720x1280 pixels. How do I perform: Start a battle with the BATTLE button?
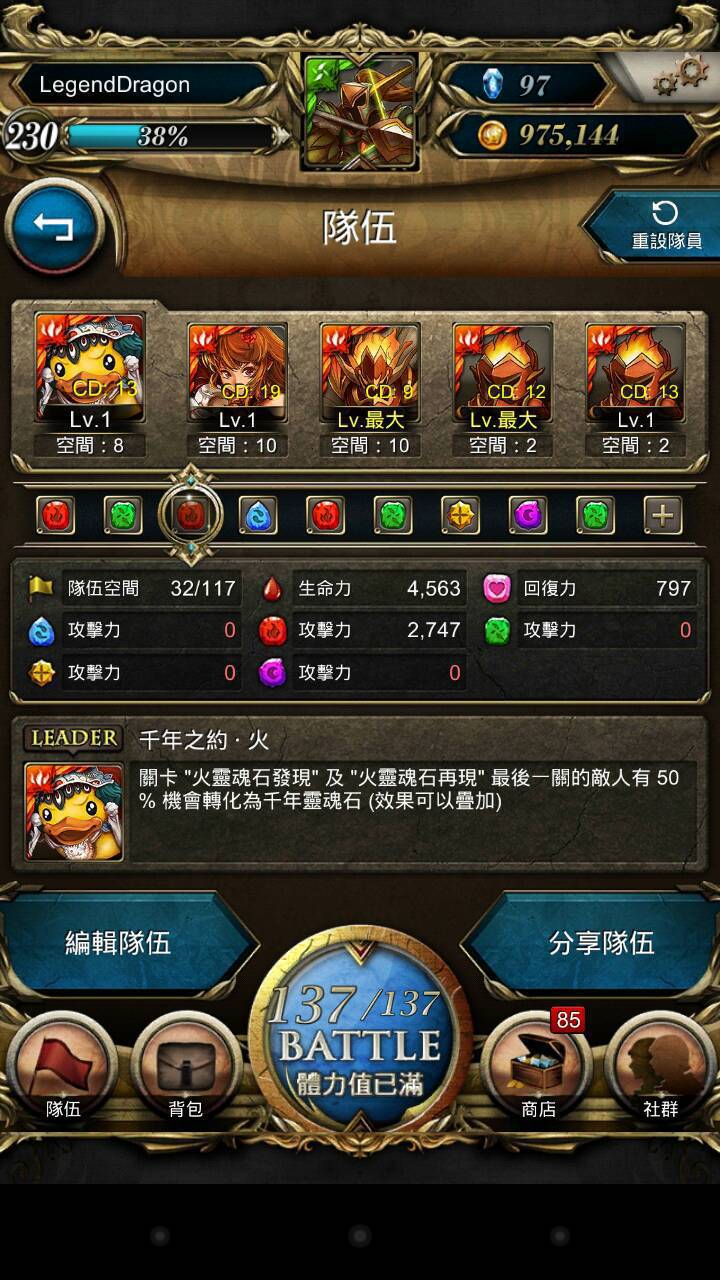360,1040
